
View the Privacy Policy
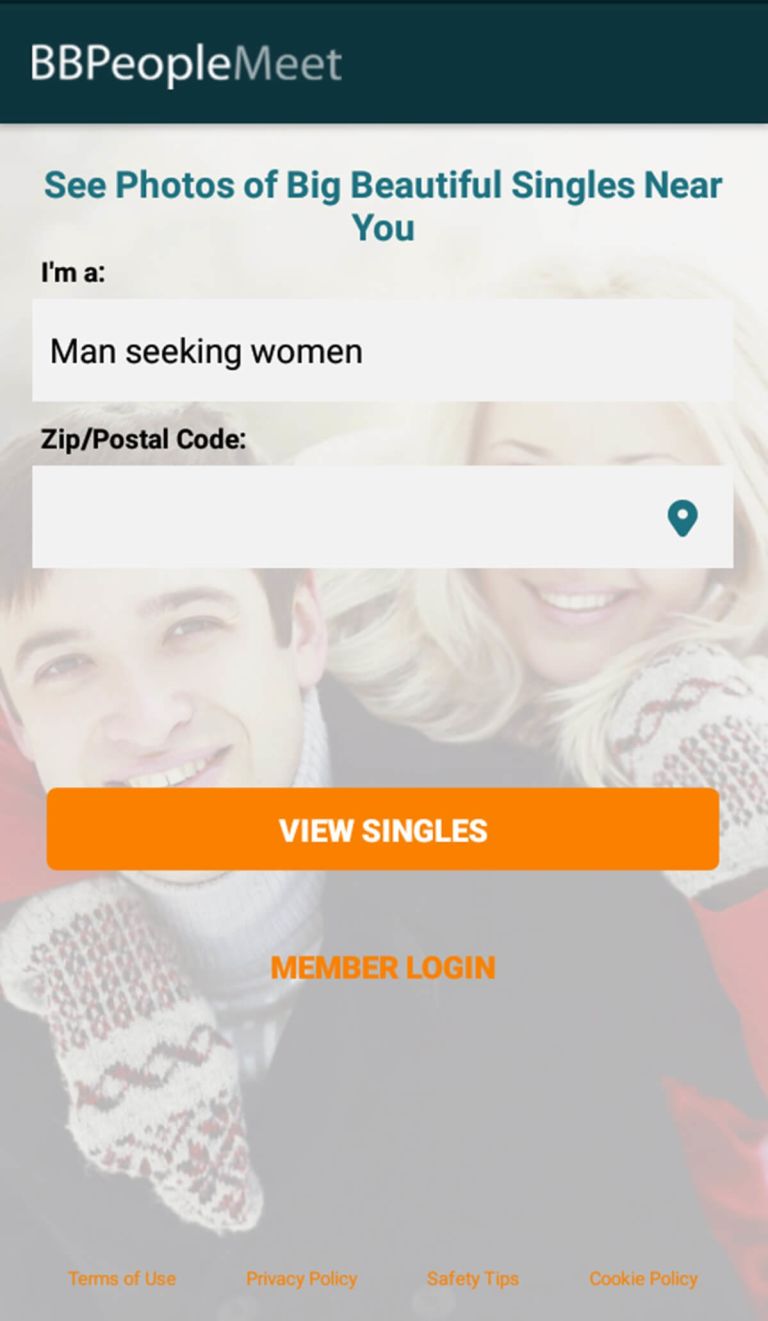(x=301, y=1279)
